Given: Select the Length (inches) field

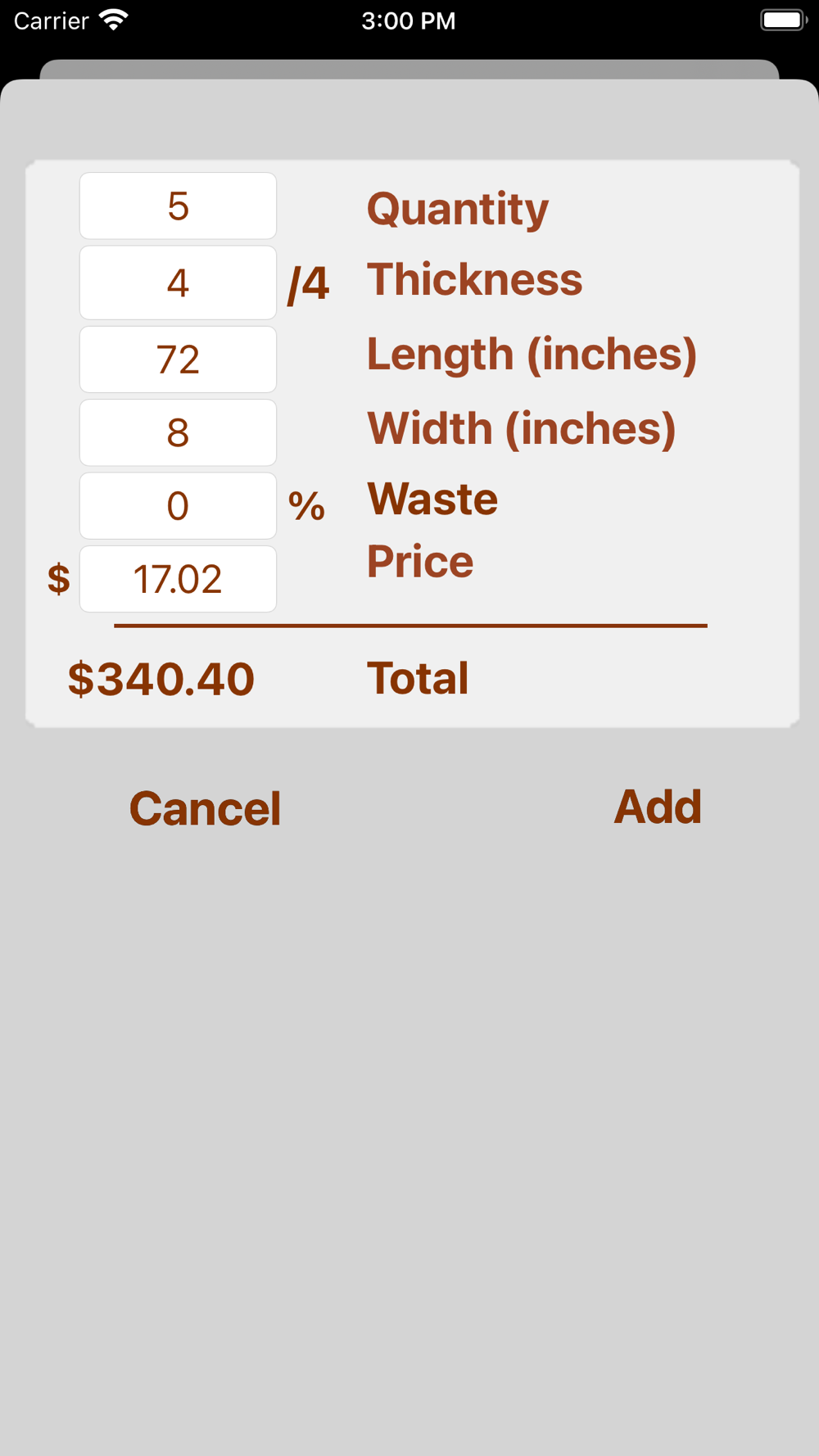Looking at the screenshot, I should 178,359.
